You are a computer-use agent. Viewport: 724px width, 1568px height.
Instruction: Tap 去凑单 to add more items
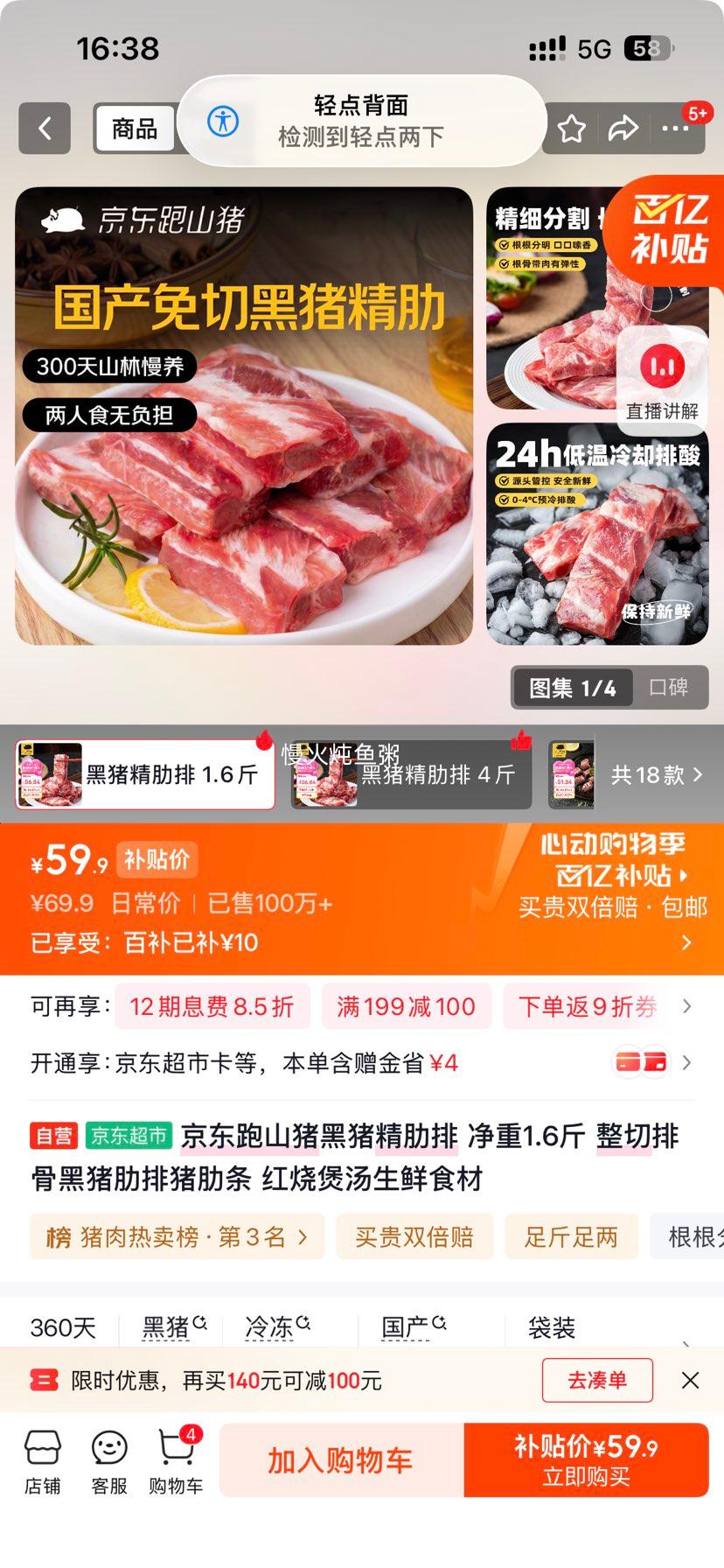click(597, 1381)
